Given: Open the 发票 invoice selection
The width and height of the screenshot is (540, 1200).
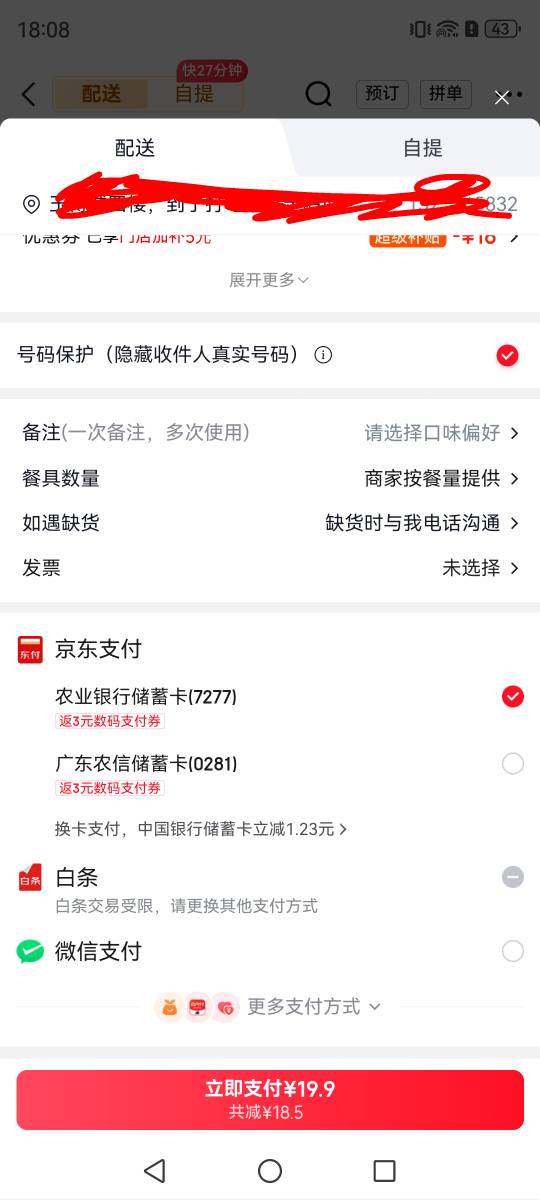Looking at the screenshot, I should pyautogui.click(x=270, y=568).
